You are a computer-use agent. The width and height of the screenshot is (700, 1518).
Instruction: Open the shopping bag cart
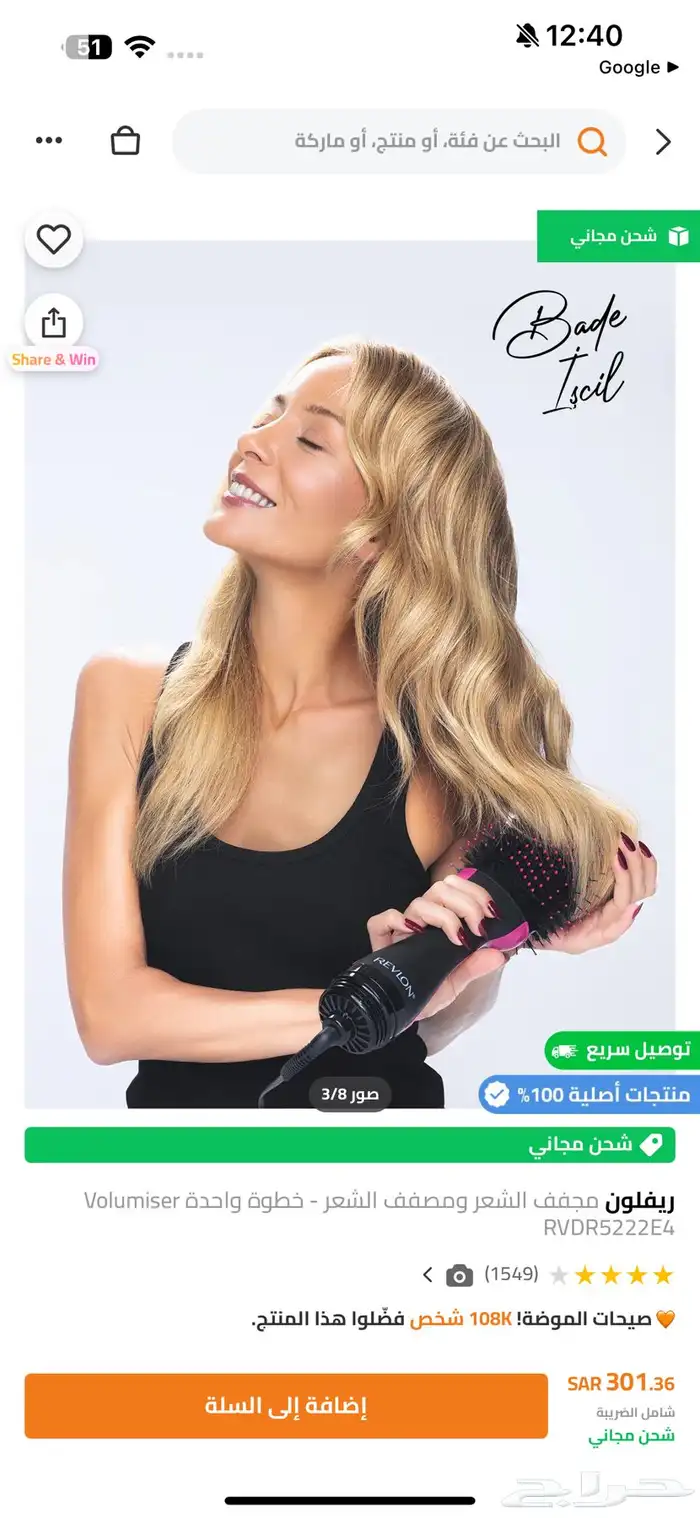125,141
